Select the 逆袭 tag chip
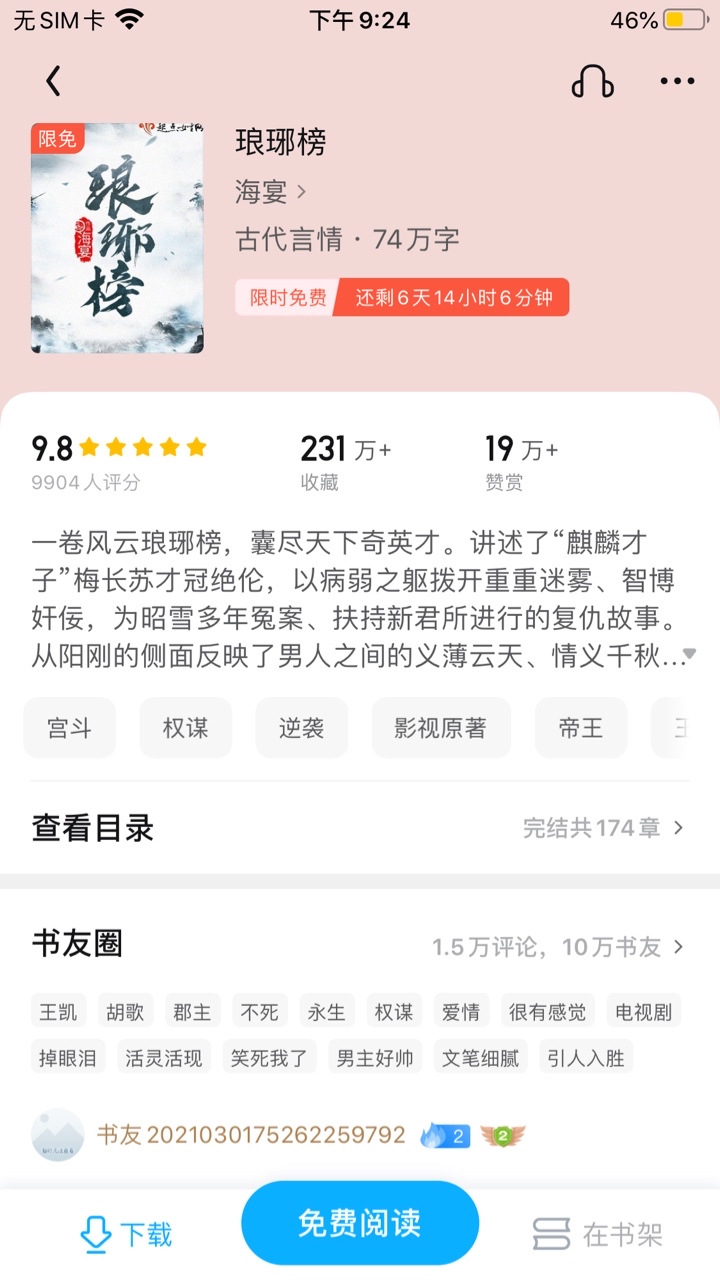The image size is (720, 1281). (302, 728)
